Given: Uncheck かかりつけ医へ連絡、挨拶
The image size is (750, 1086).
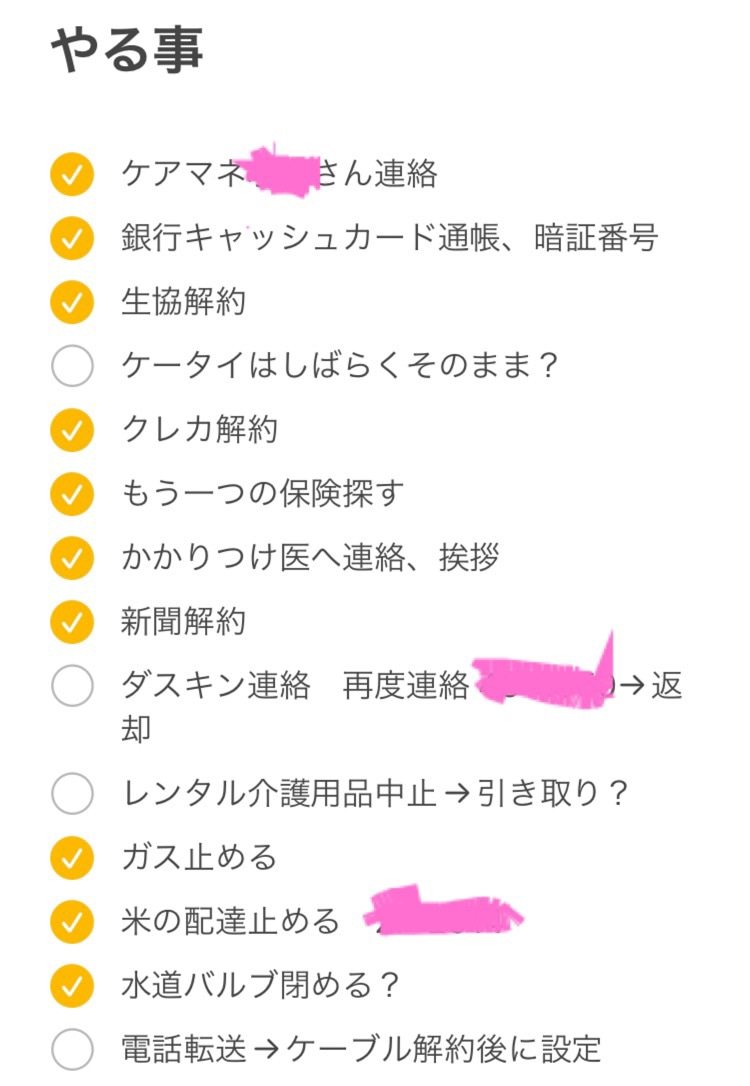Looking at the screenshot, I should point(72,558).
